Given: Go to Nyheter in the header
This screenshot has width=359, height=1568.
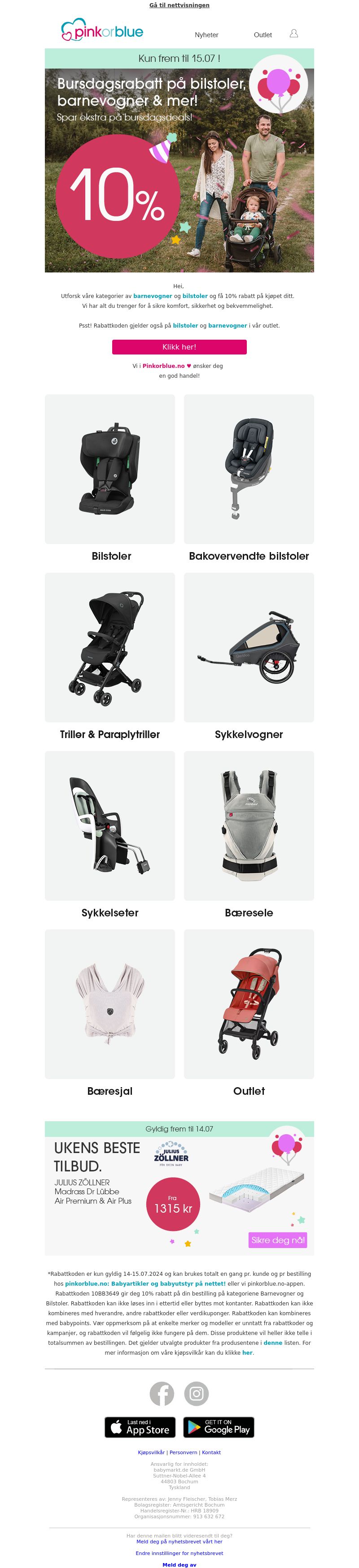Looking at the screenshot, I should pos(206,35).
